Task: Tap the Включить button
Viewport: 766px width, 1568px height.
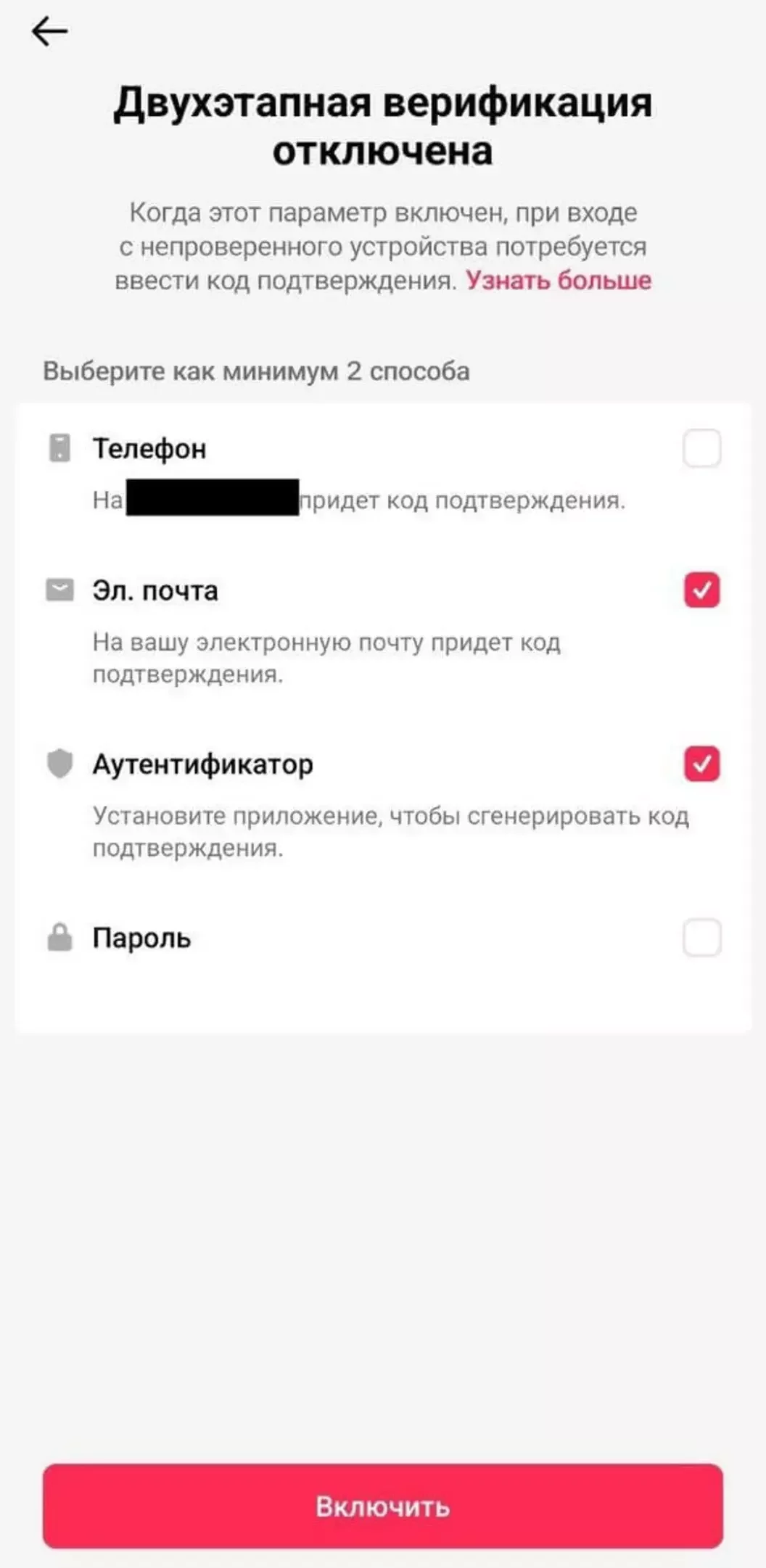Action: (383, 1506)
